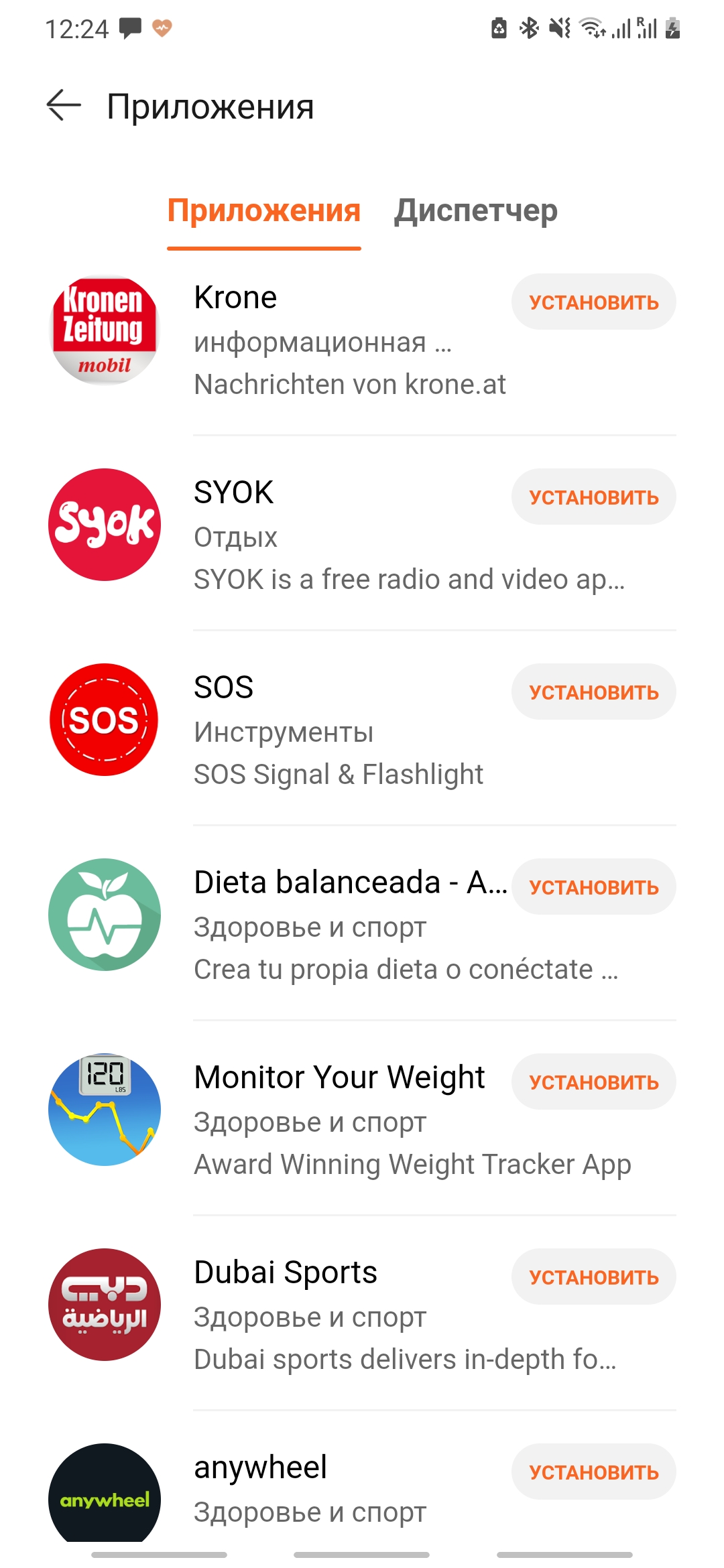Install Dieta balanceada app
Viewport: 724px width, 1568px height.
point(593,887)
